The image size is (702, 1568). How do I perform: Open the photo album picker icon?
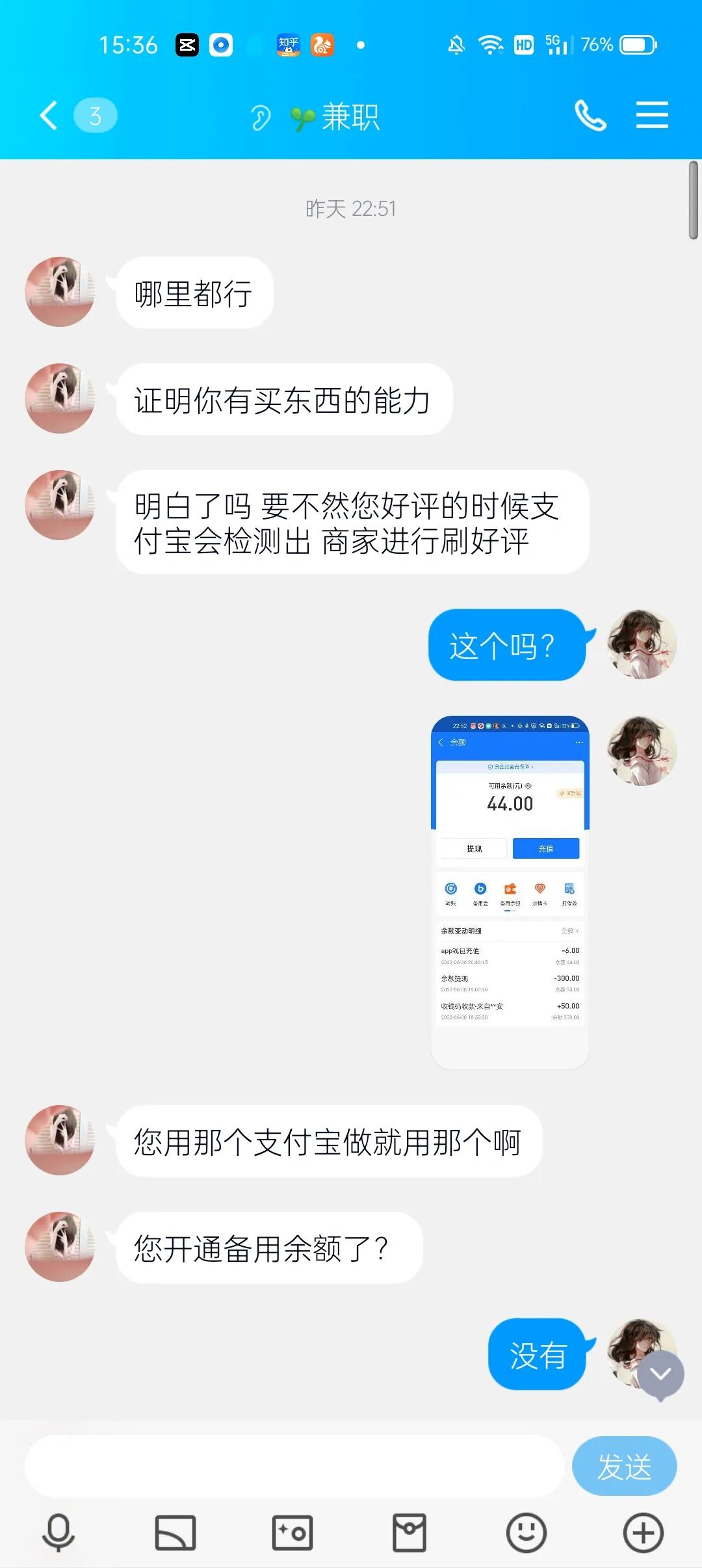click(174, 1532)
